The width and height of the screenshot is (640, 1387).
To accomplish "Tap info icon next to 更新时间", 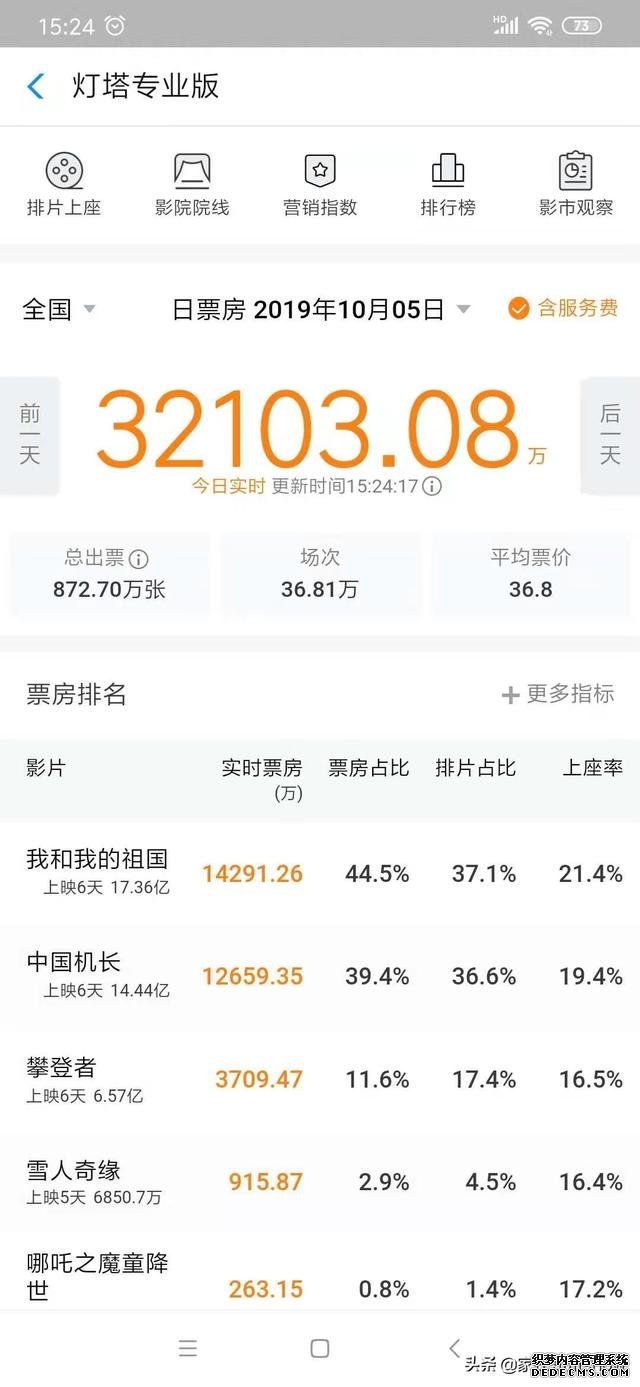I will click(x=432, y=487).
